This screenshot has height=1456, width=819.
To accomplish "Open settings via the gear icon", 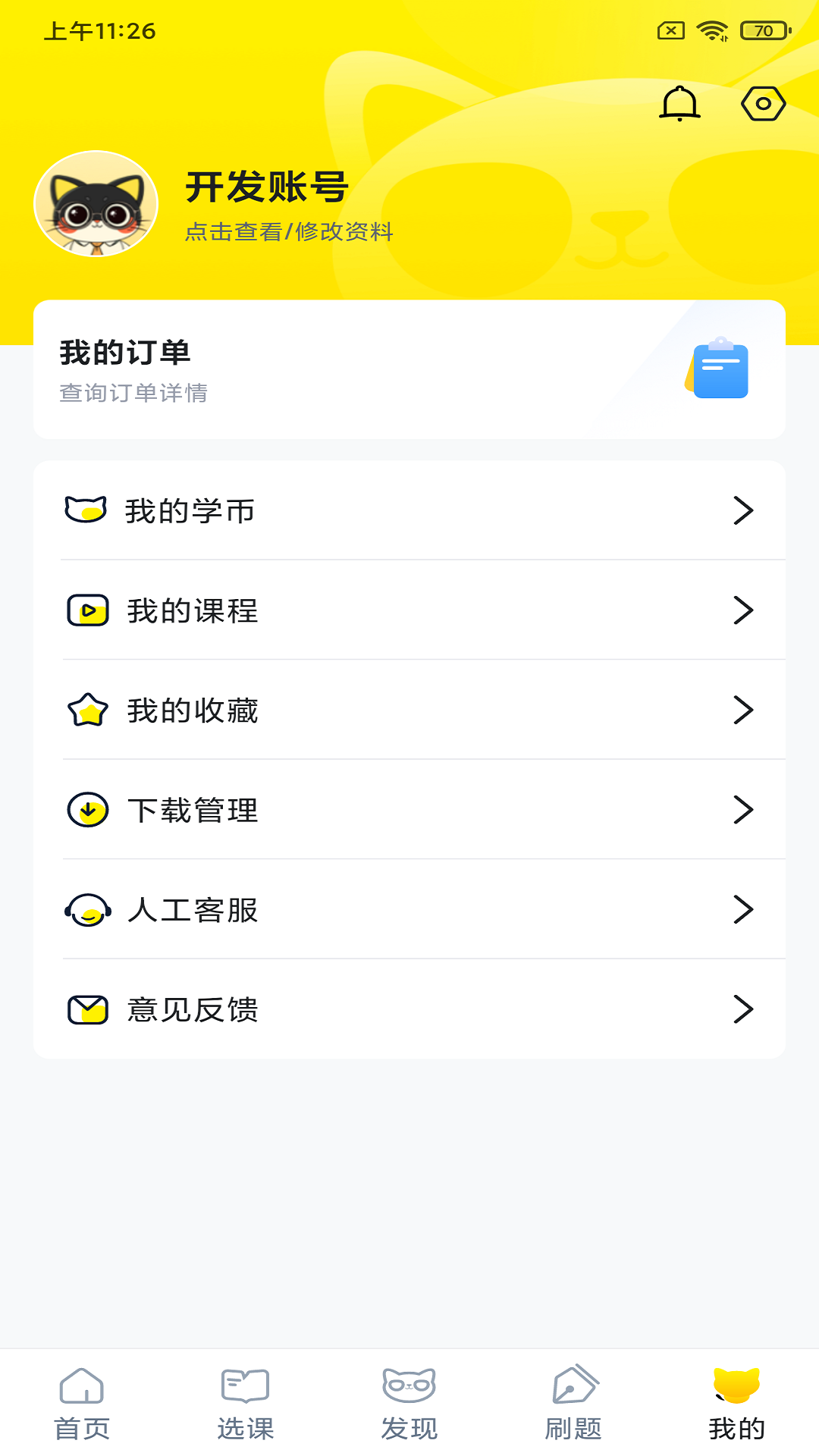I will (764, 104).
